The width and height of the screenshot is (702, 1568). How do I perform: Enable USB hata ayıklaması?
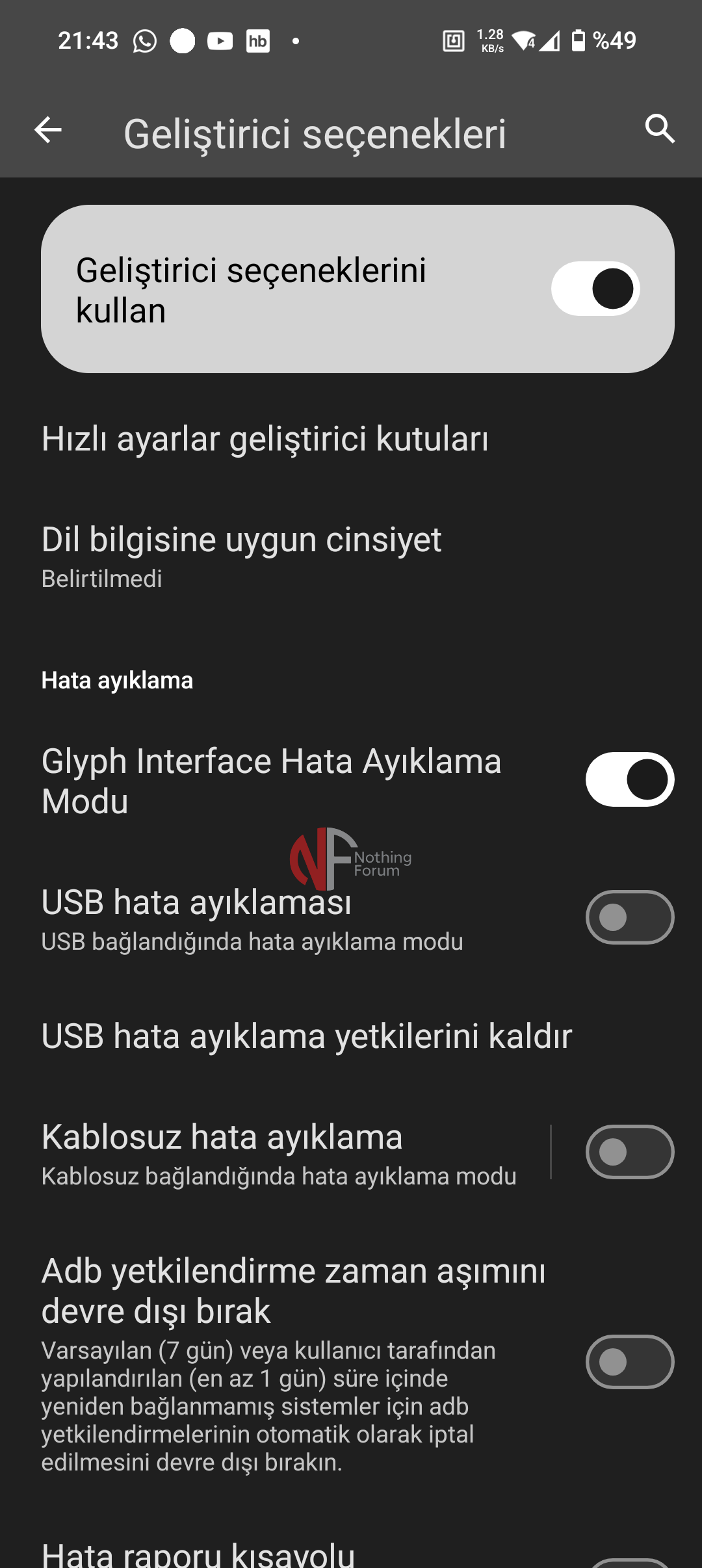tap(629, 917)
